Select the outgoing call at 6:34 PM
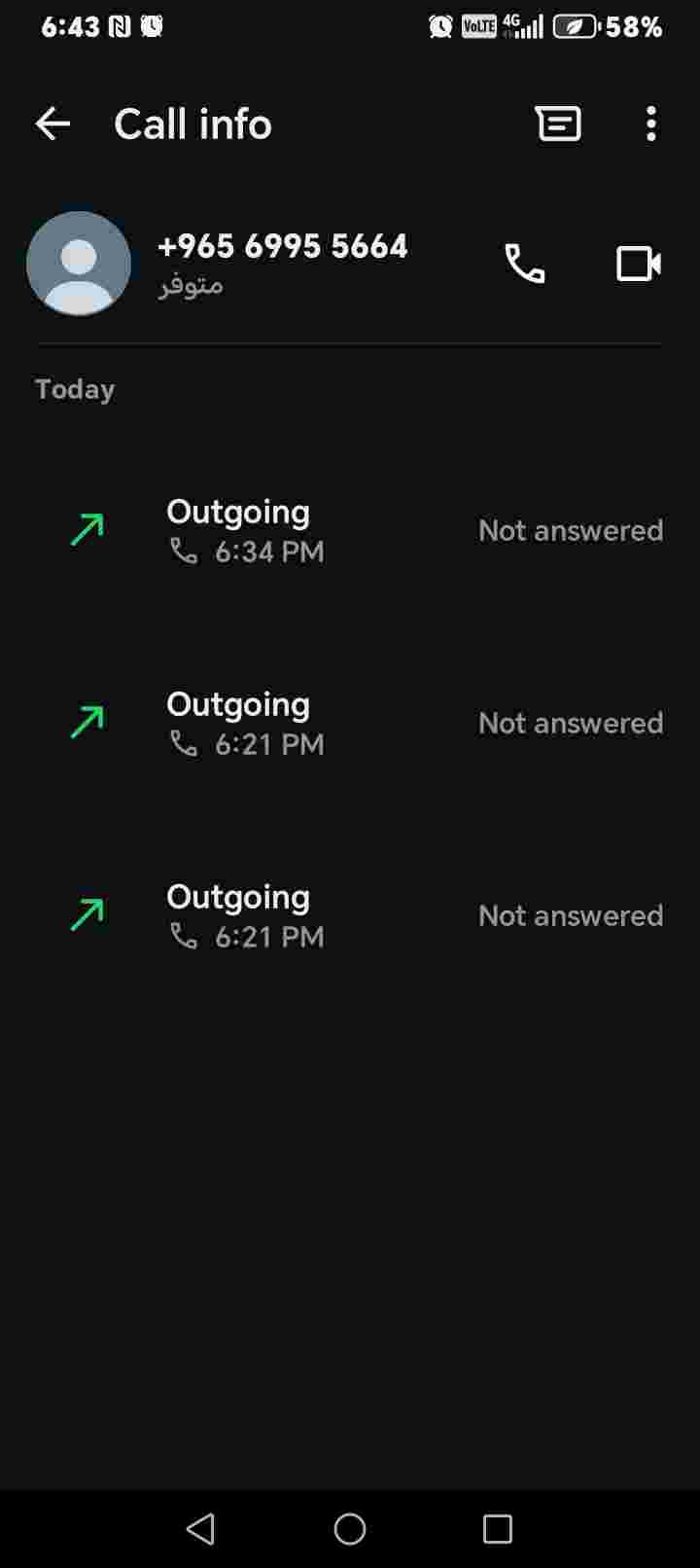The height and width of the screenshot is (1568, 700). click(350, 530)
